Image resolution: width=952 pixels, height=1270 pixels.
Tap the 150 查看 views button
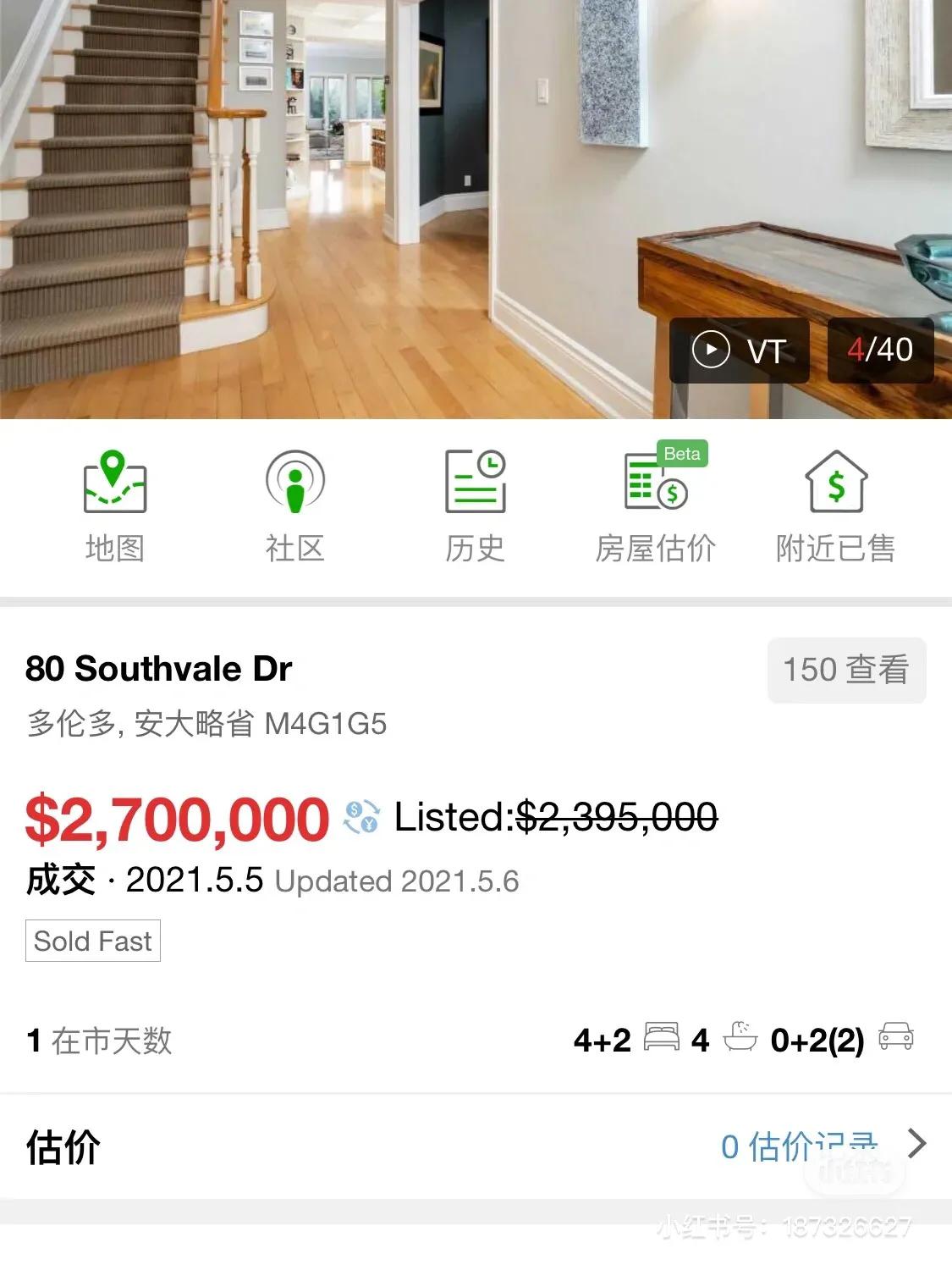(846, 670)
